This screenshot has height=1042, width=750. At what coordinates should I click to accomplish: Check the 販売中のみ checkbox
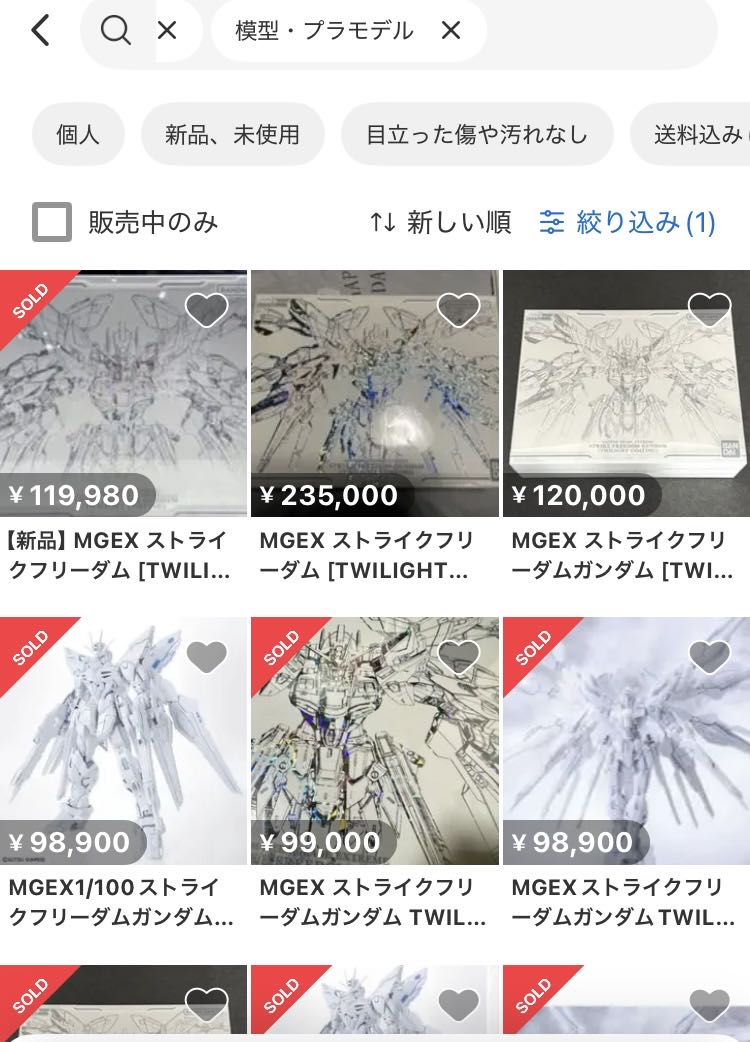(52, 222)
